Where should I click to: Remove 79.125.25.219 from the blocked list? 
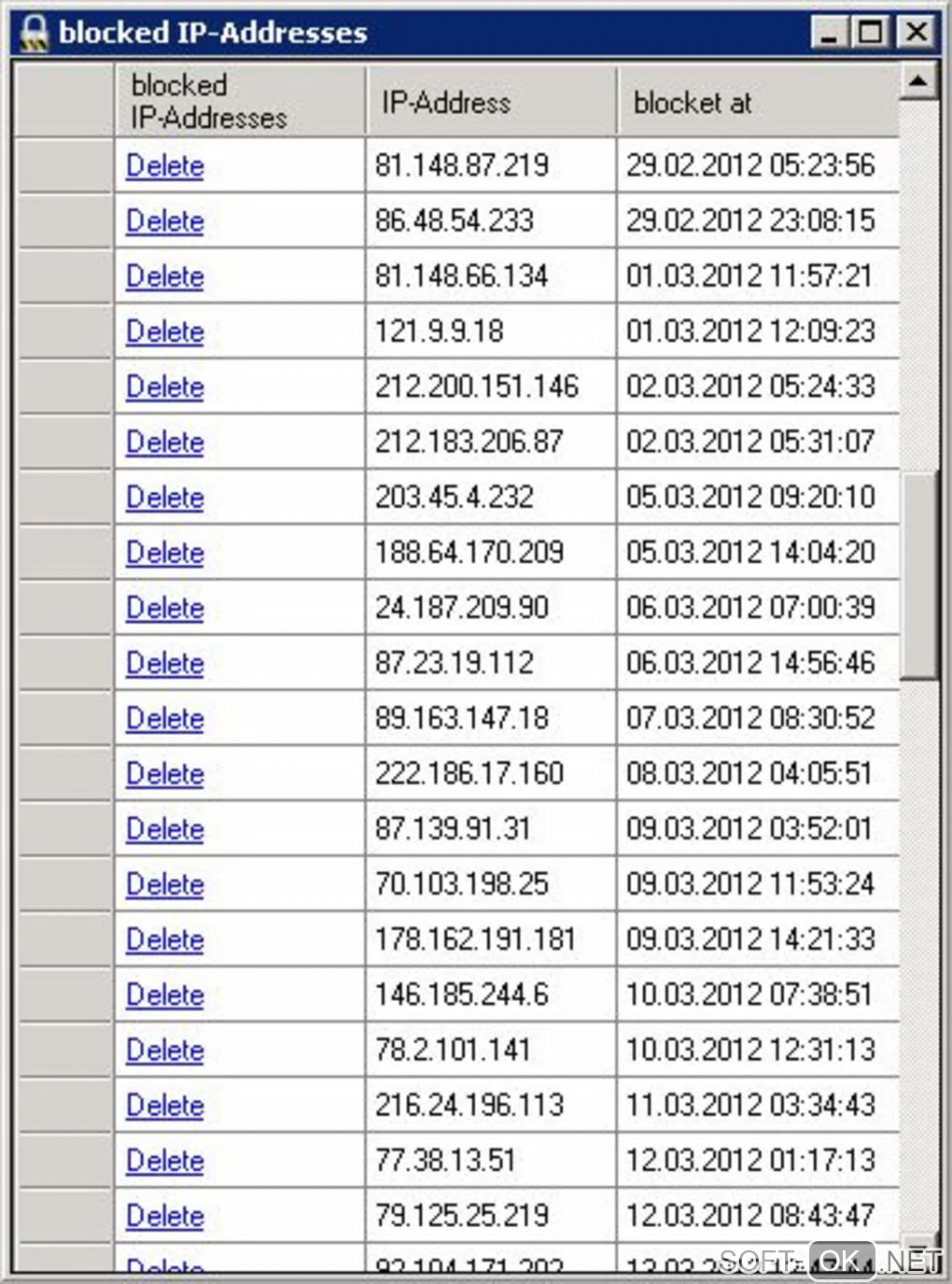165,1215
